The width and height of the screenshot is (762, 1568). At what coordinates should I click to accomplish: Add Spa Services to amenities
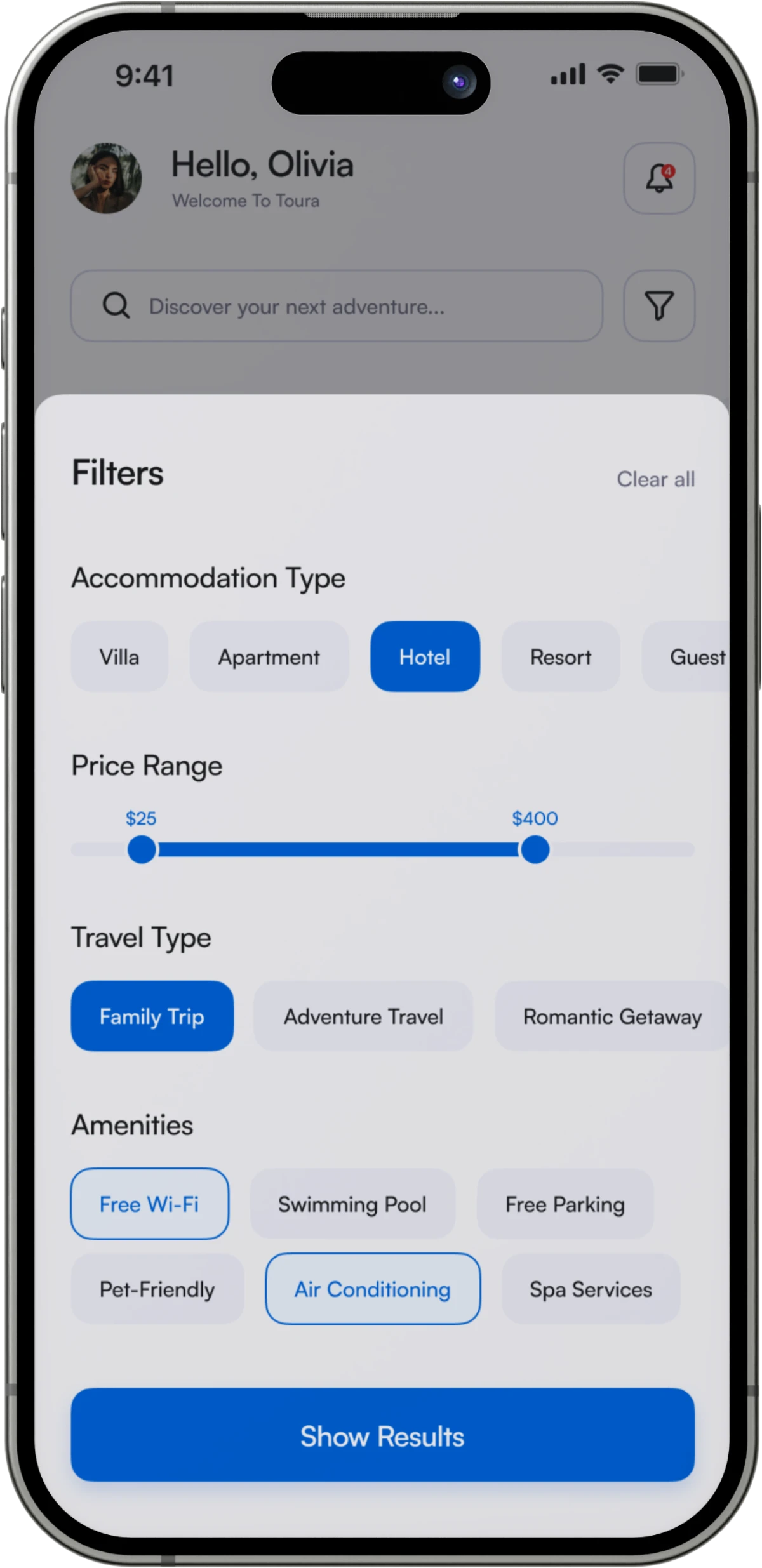(591, 1289)
